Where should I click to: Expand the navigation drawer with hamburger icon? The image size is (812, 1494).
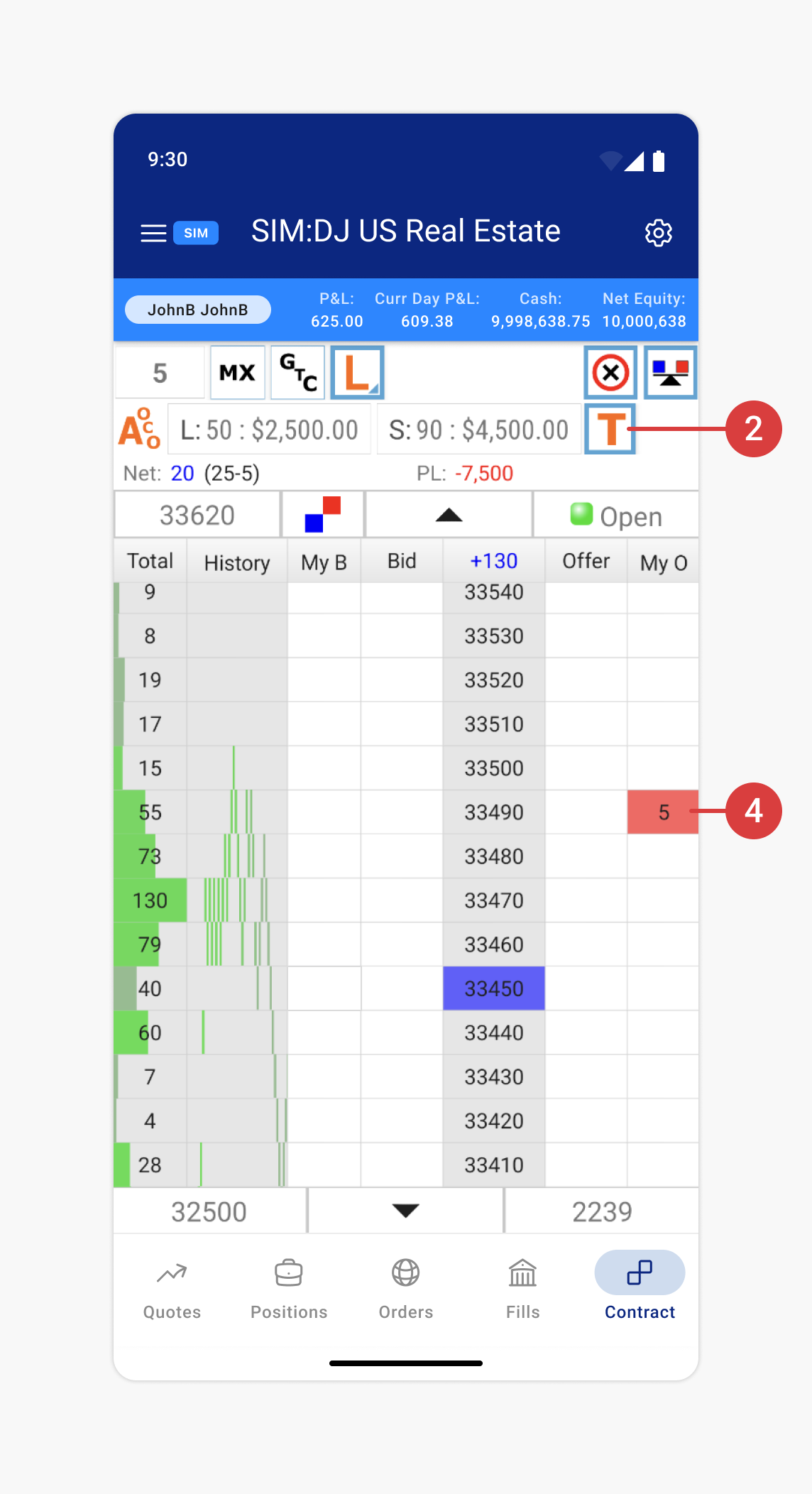tap(153, 232)
